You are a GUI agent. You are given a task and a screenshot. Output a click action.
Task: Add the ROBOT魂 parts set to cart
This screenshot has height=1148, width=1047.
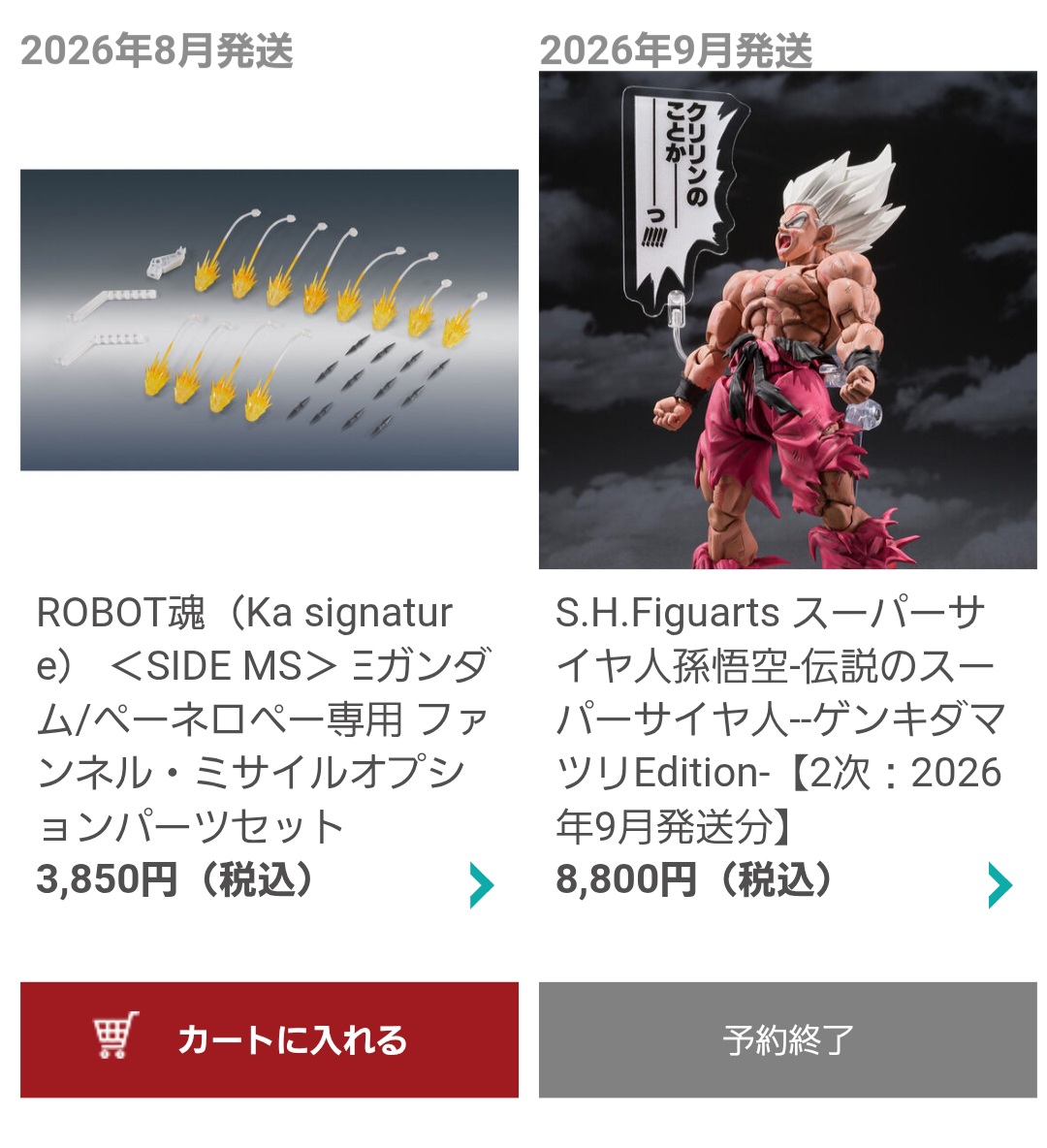(269, 1039)
